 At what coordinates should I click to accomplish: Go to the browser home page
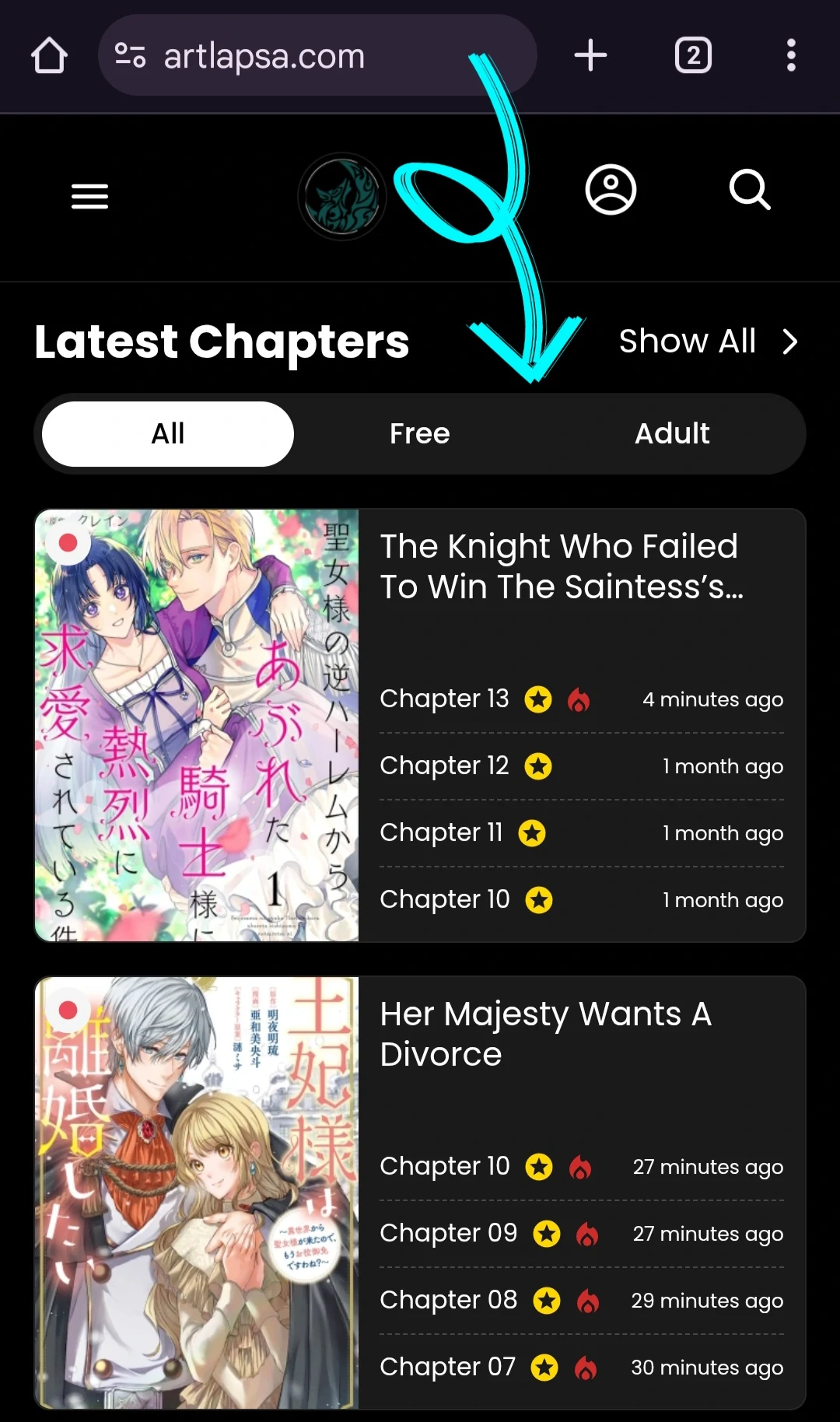[x=49, y=56]
